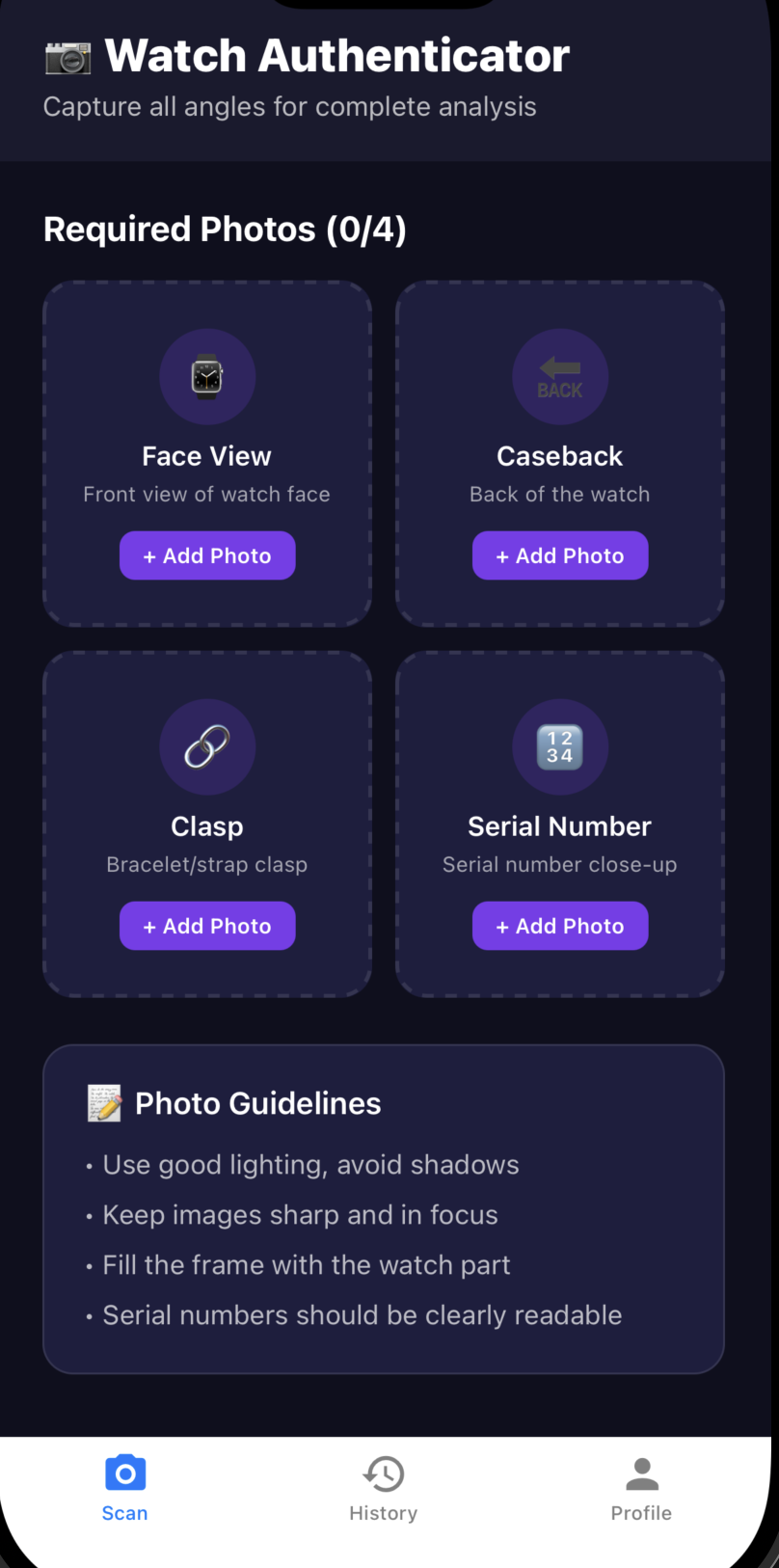The width and height of the screenshot is (779, 1568).
Task: Switch to the Scan tab
Action: (125, 1488)
